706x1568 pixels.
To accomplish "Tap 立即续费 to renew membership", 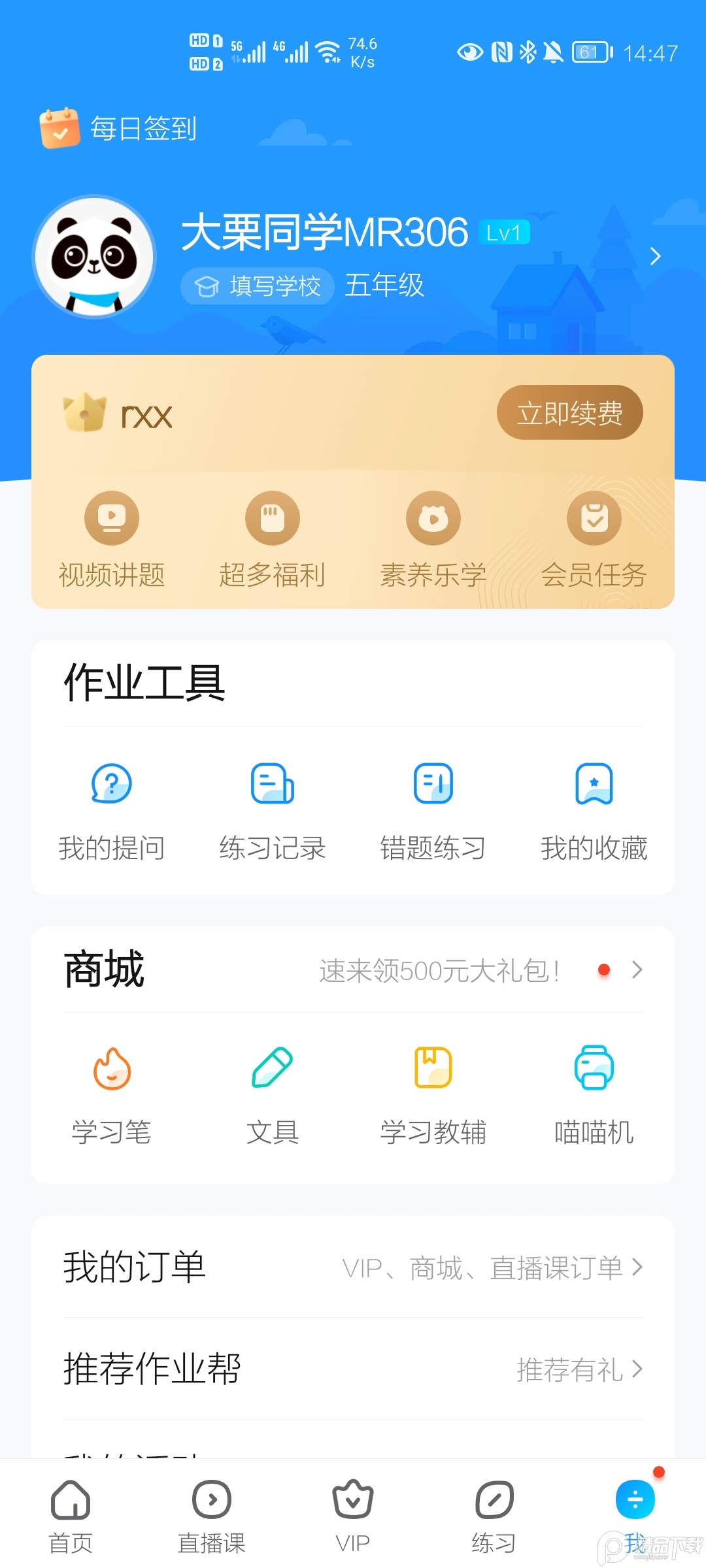I will click(569, 412).
